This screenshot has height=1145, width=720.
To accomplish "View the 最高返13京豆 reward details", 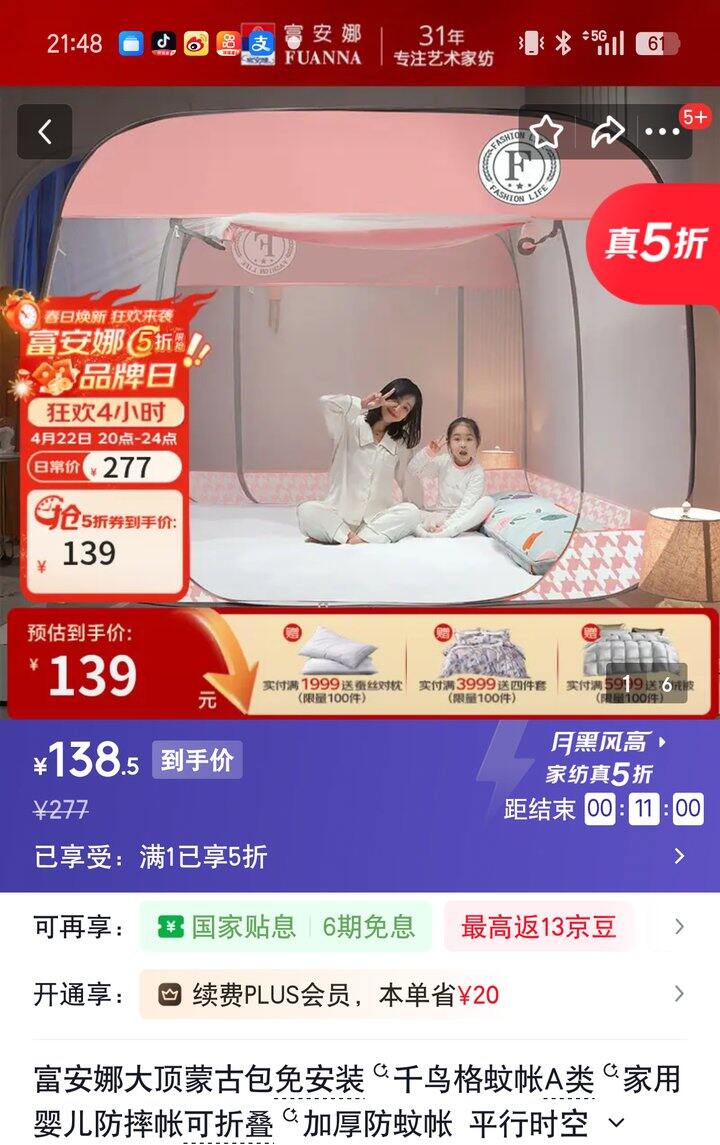I will [x=538, y=927].
